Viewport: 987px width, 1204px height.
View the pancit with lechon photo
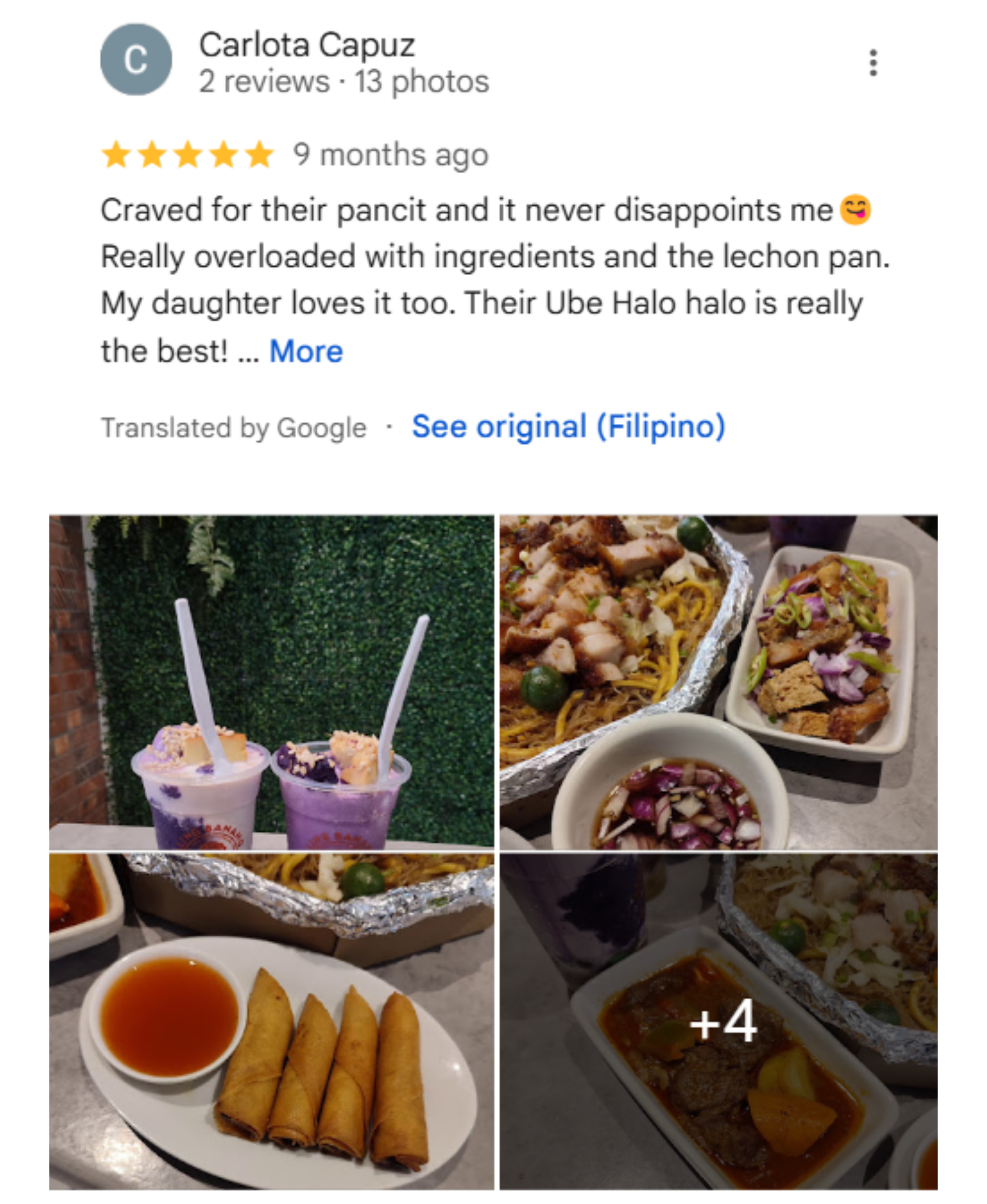(x=718, y=681)
